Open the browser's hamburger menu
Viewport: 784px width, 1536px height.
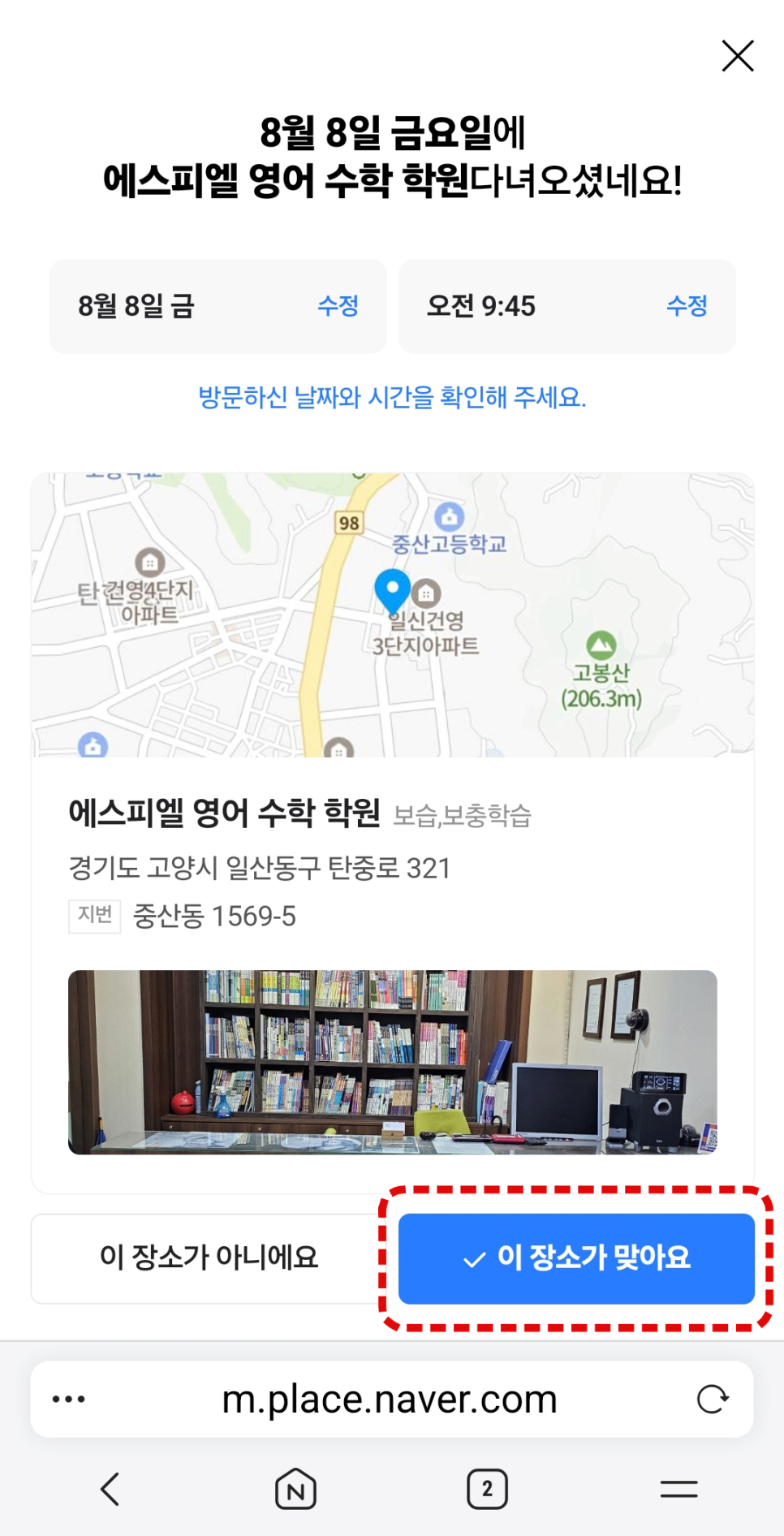(x=678, y=1489)
